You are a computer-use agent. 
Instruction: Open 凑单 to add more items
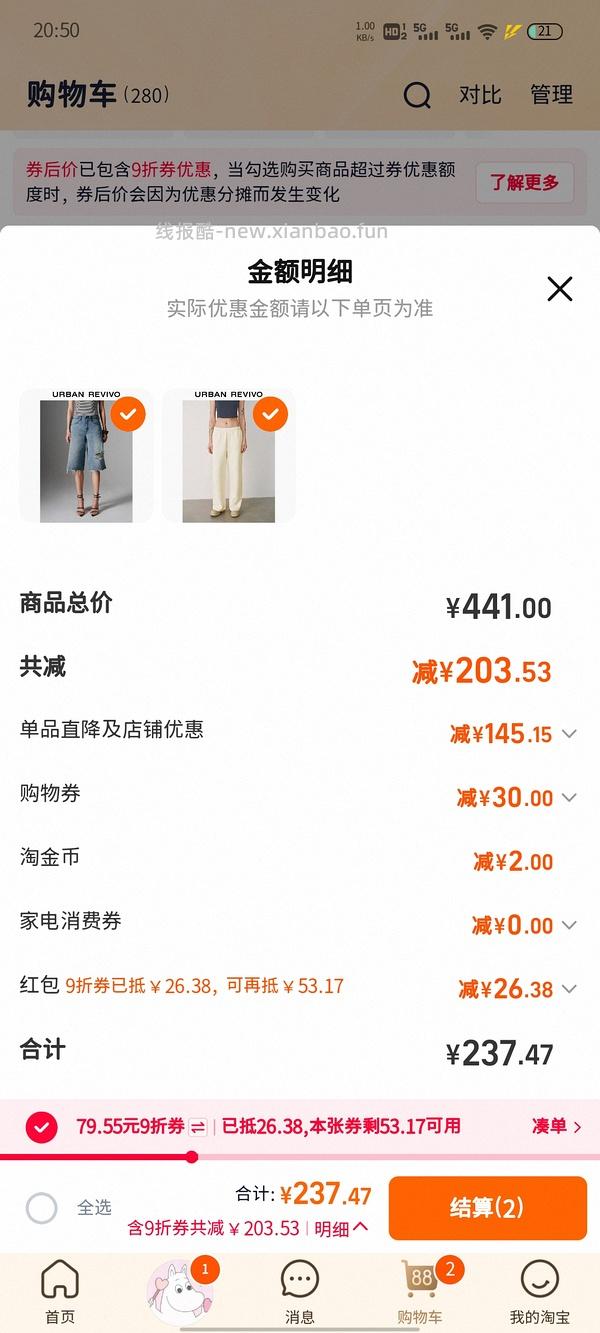coord(556,1127)
